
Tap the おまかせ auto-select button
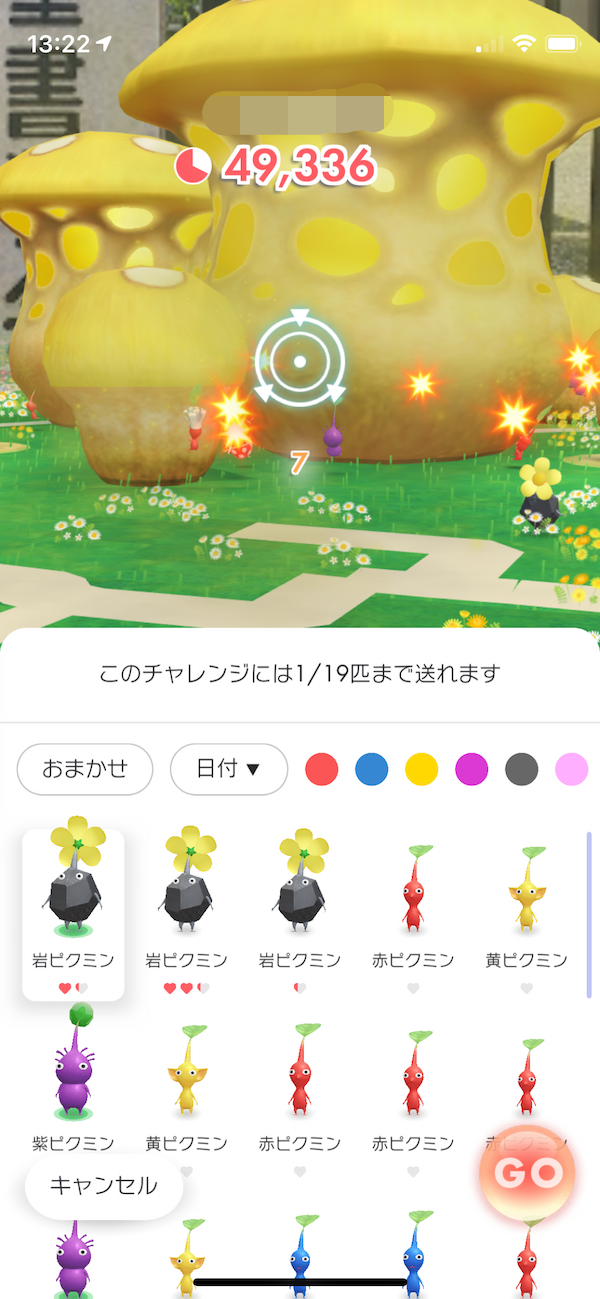coord(85,769)
